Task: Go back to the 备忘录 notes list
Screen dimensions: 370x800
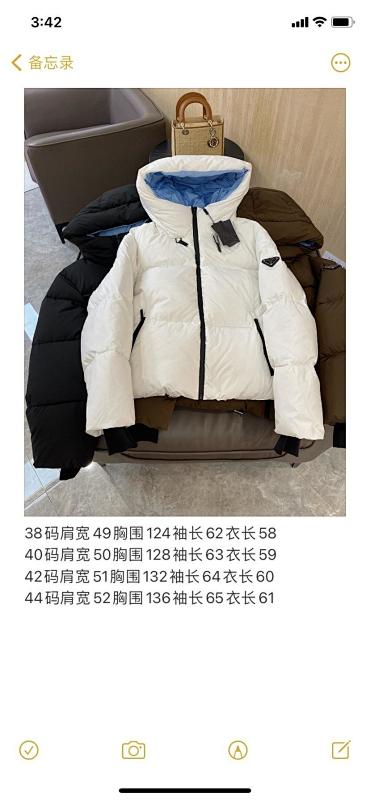Action: (x=42, y=63)
